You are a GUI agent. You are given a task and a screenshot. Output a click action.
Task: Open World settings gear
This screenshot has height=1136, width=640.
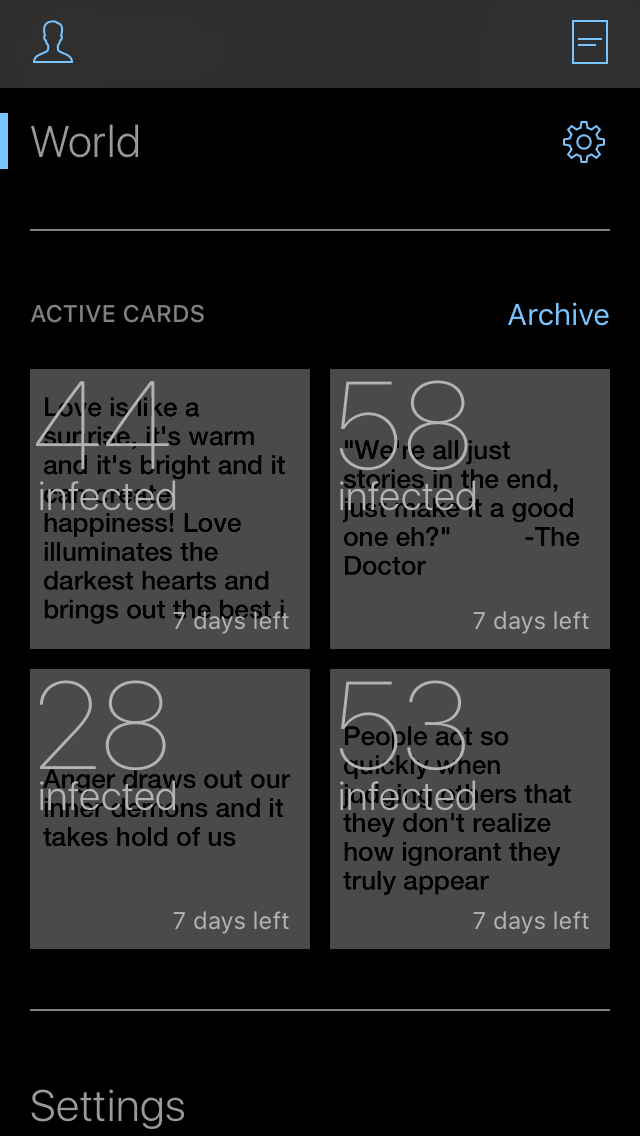click(583, 142)
